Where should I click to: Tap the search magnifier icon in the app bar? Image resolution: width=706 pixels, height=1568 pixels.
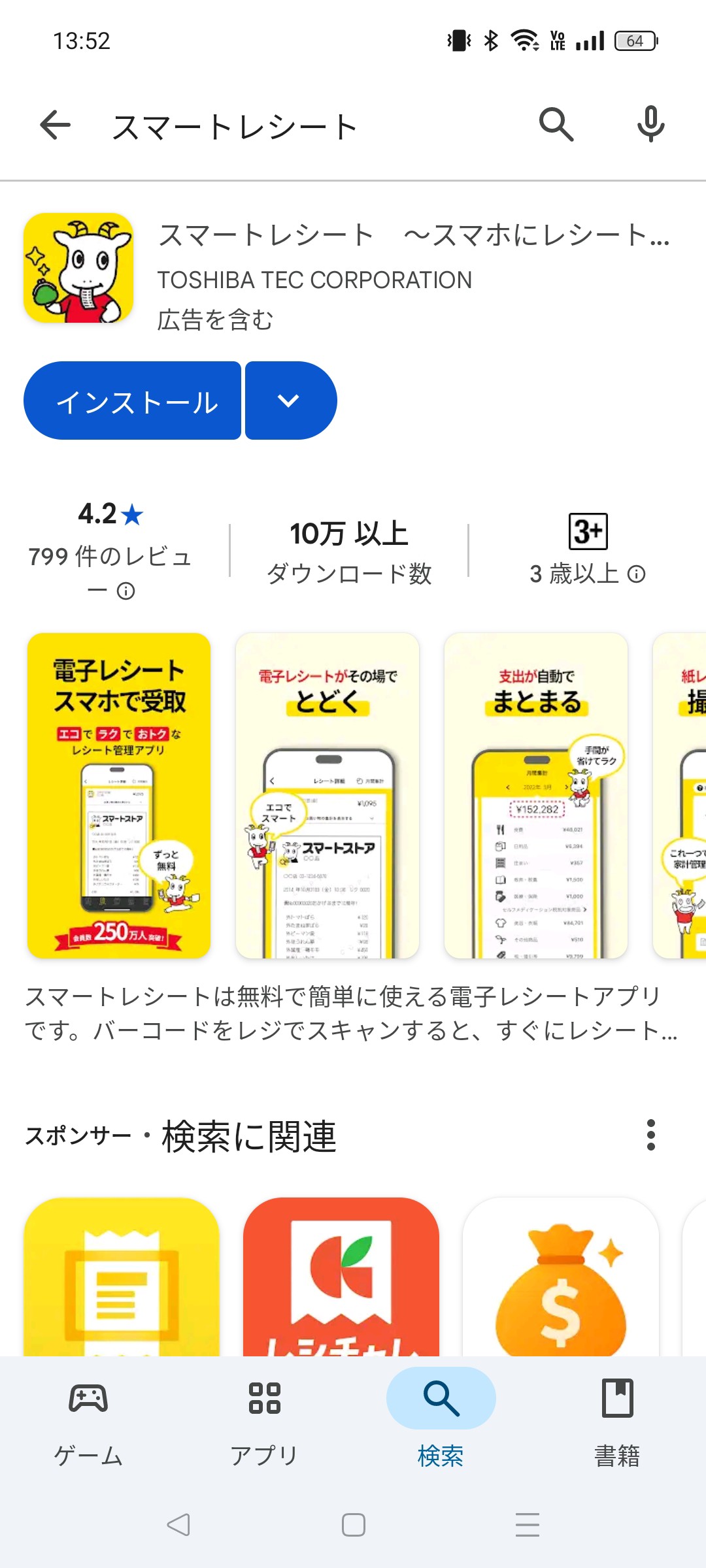tap(556, 124)
